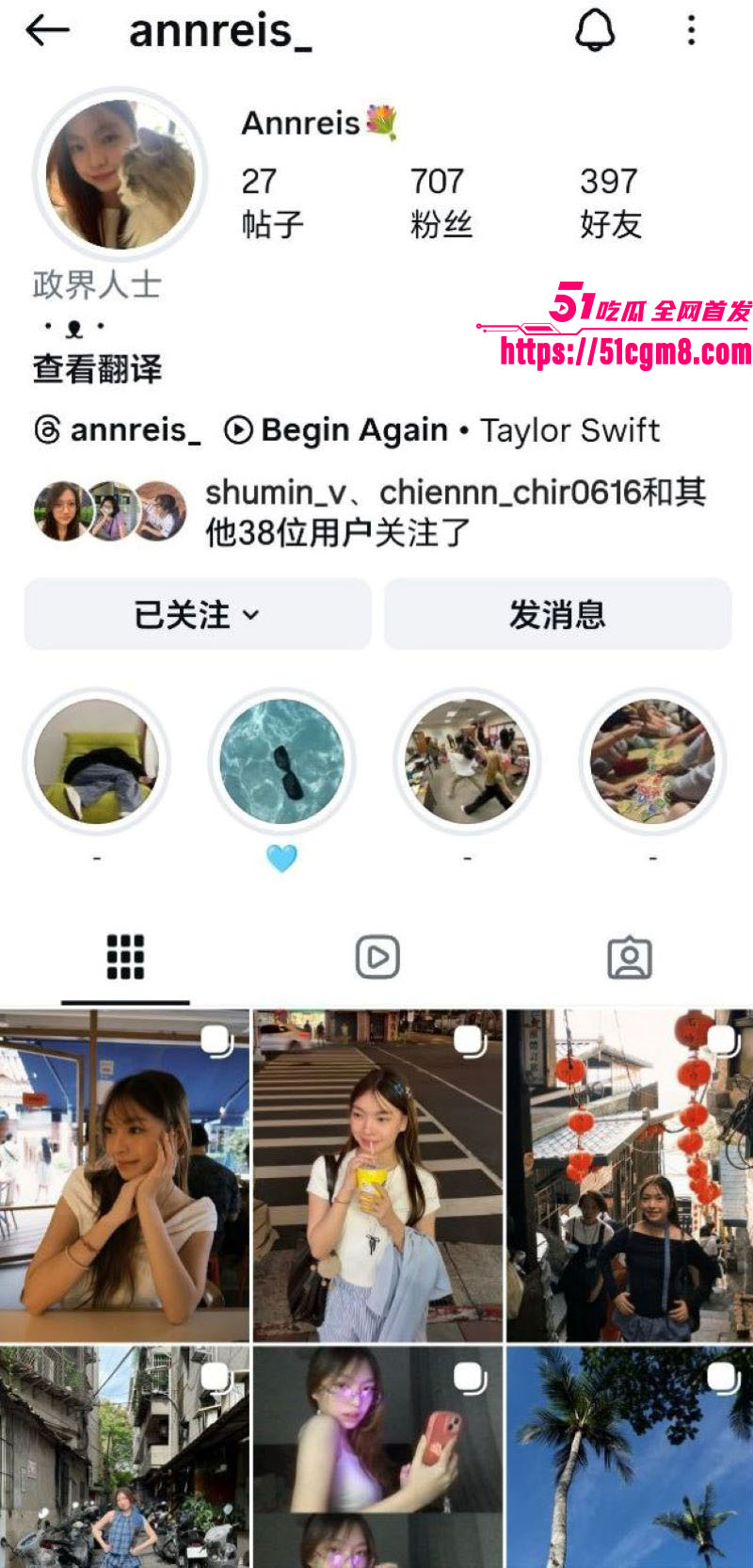The width and height of the screenshot is (753, 1568).
Task: Open the blue heart story highlight
Action: pos(281,761)
